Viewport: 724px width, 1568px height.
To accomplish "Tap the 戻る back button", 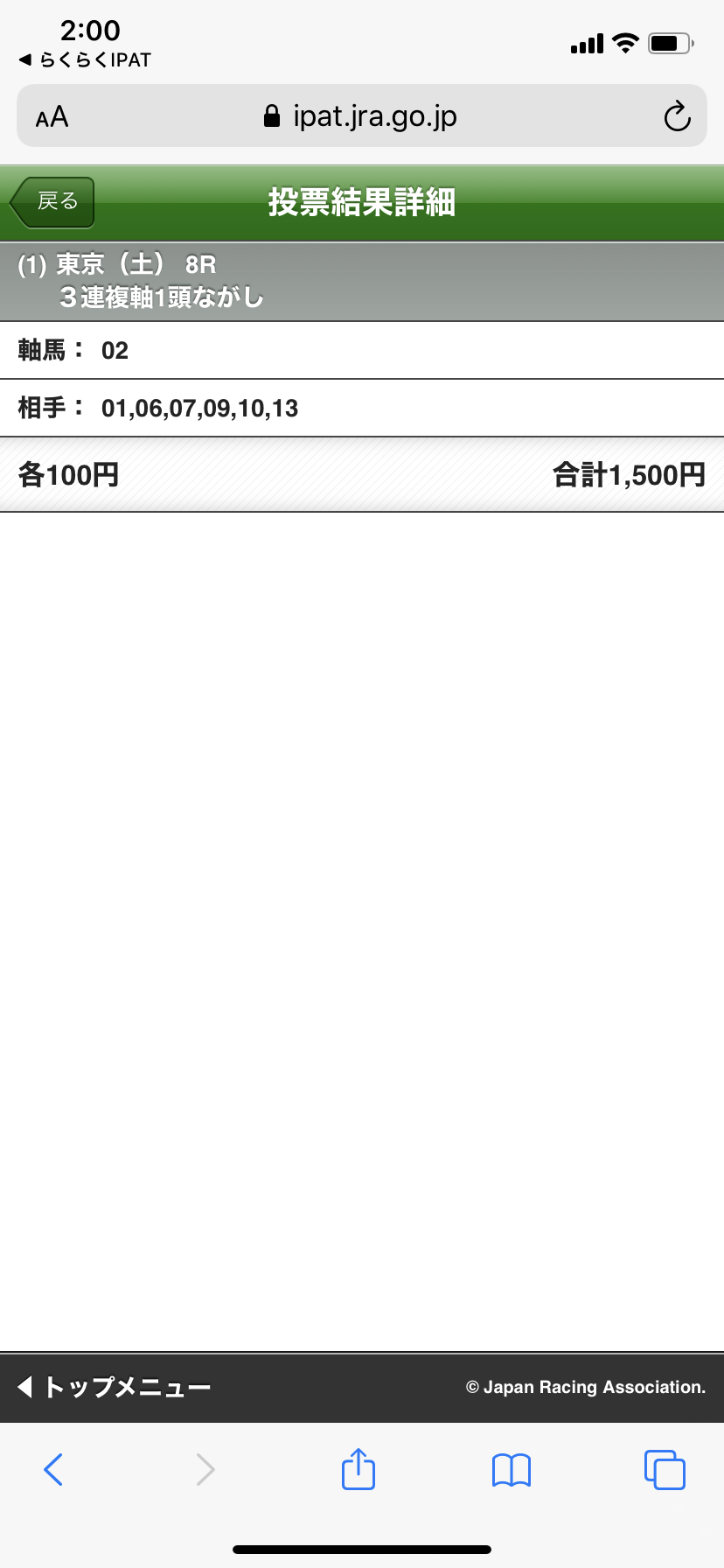I will (52, 202).
